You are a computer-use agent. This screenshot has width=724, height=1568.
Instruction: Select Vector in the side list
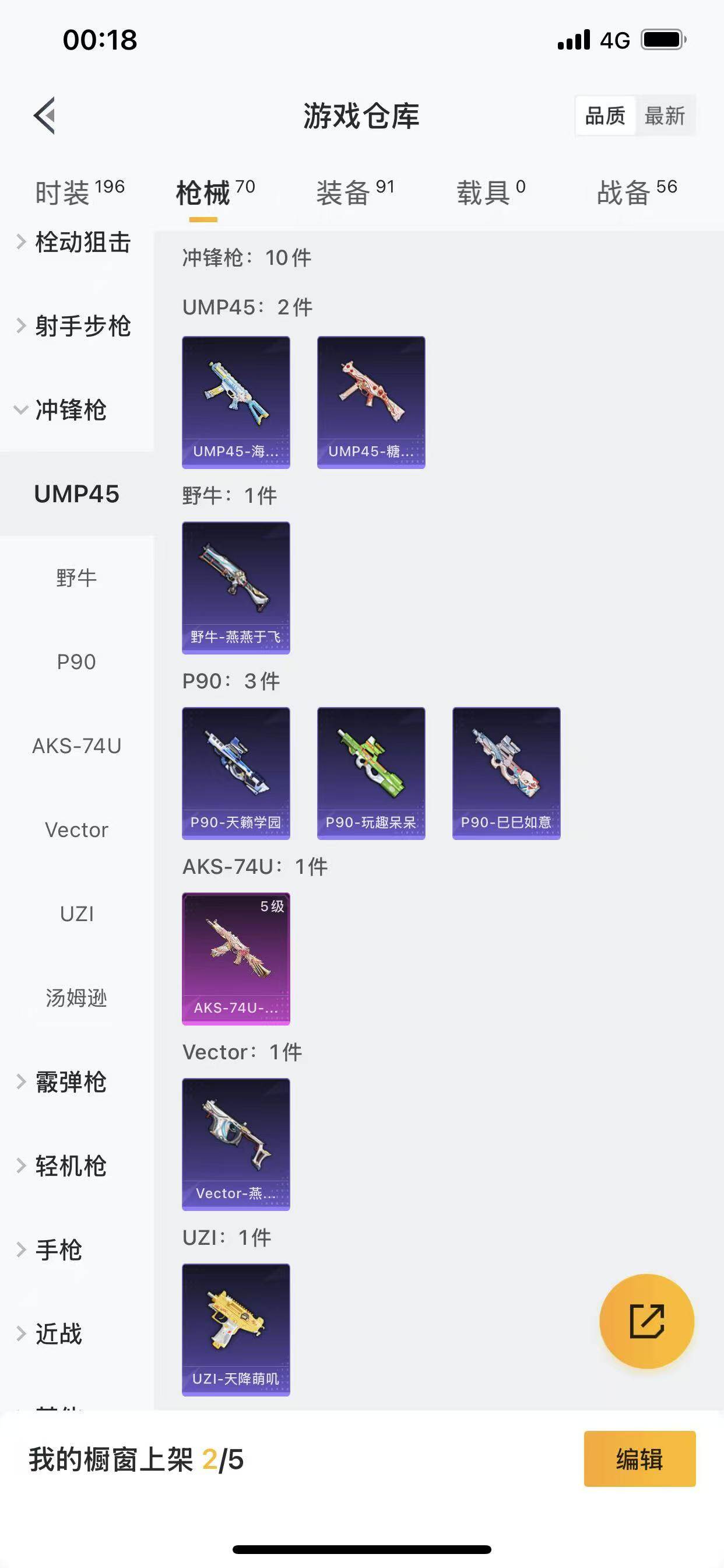(77, 829)
